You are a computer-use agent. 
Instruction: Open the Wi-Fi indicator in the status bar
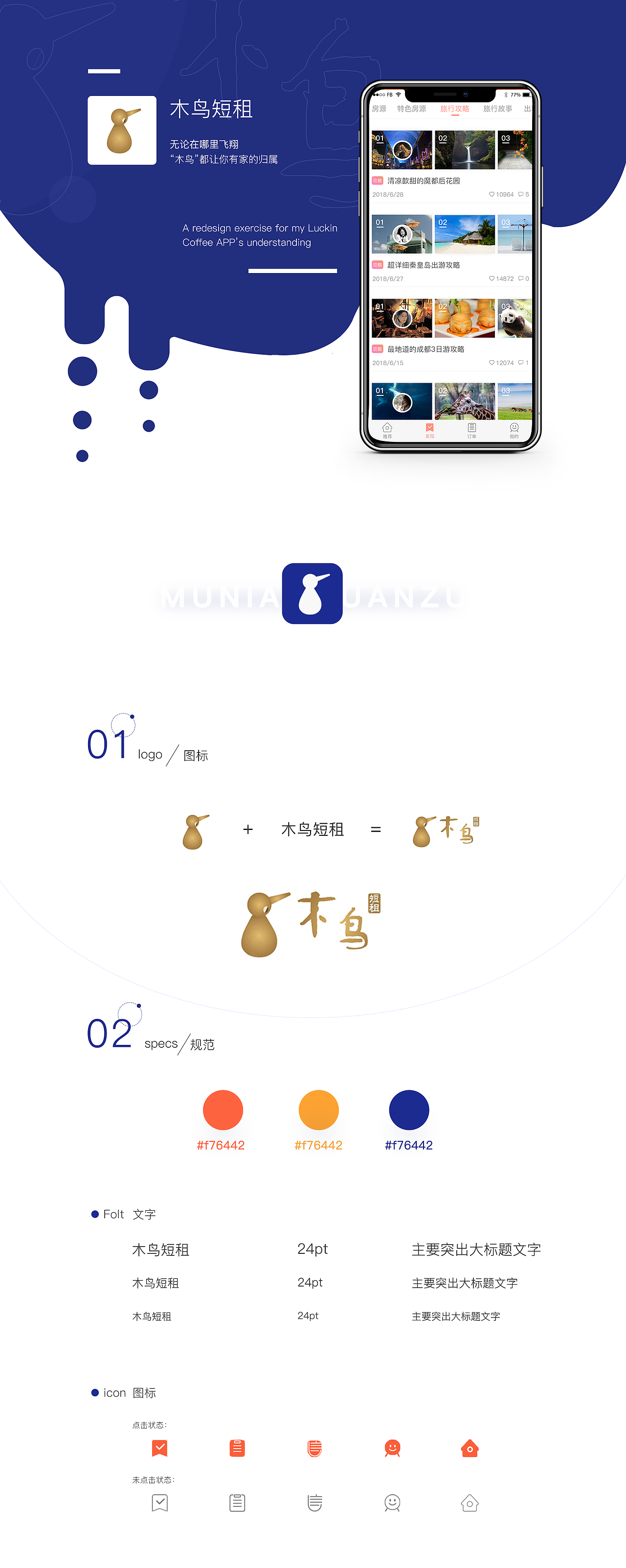tap(399, 94)
